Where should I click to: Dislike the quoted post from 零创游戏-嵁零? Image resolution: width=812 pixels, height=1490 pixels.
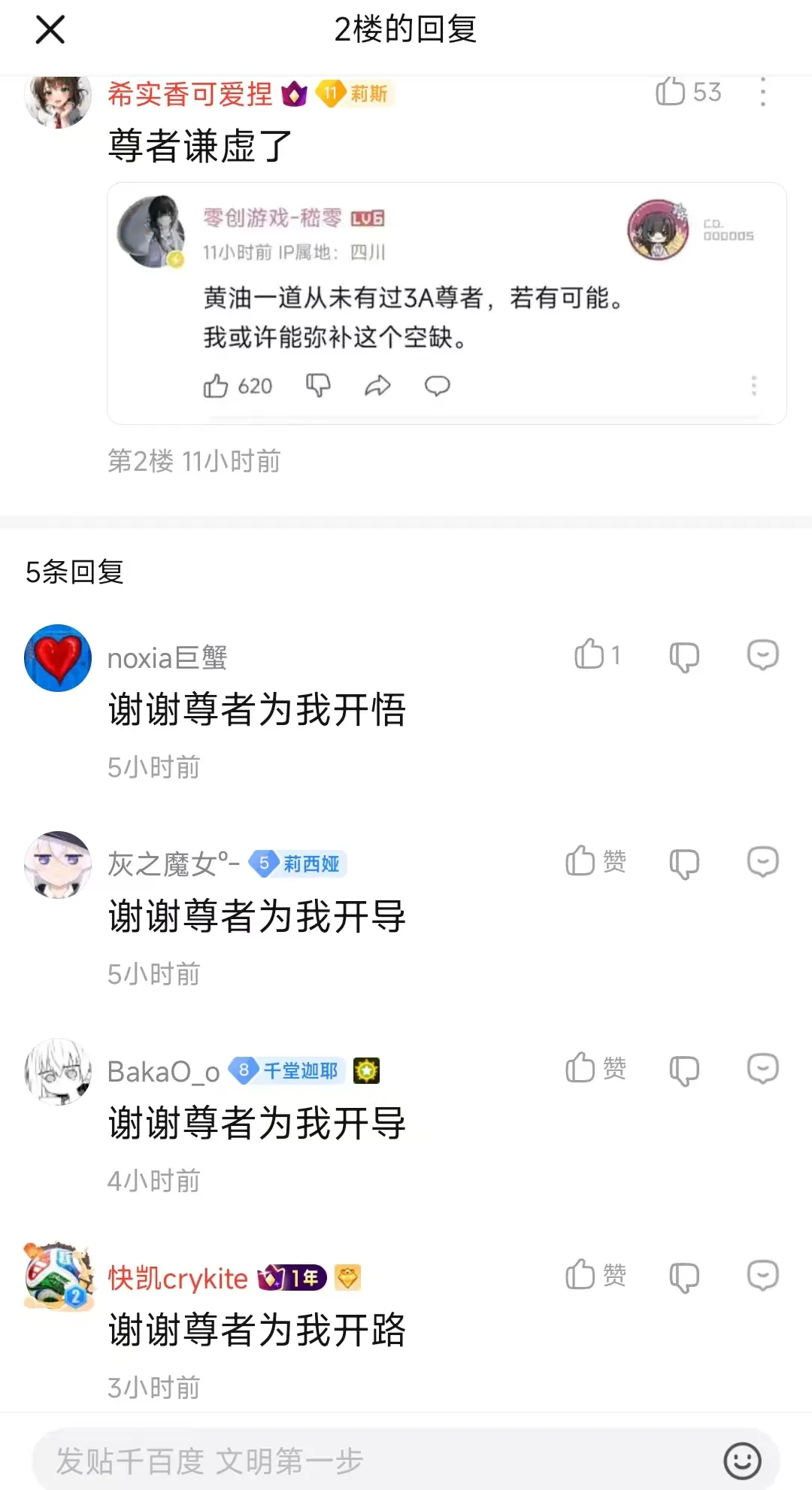(x=319, y=385)
